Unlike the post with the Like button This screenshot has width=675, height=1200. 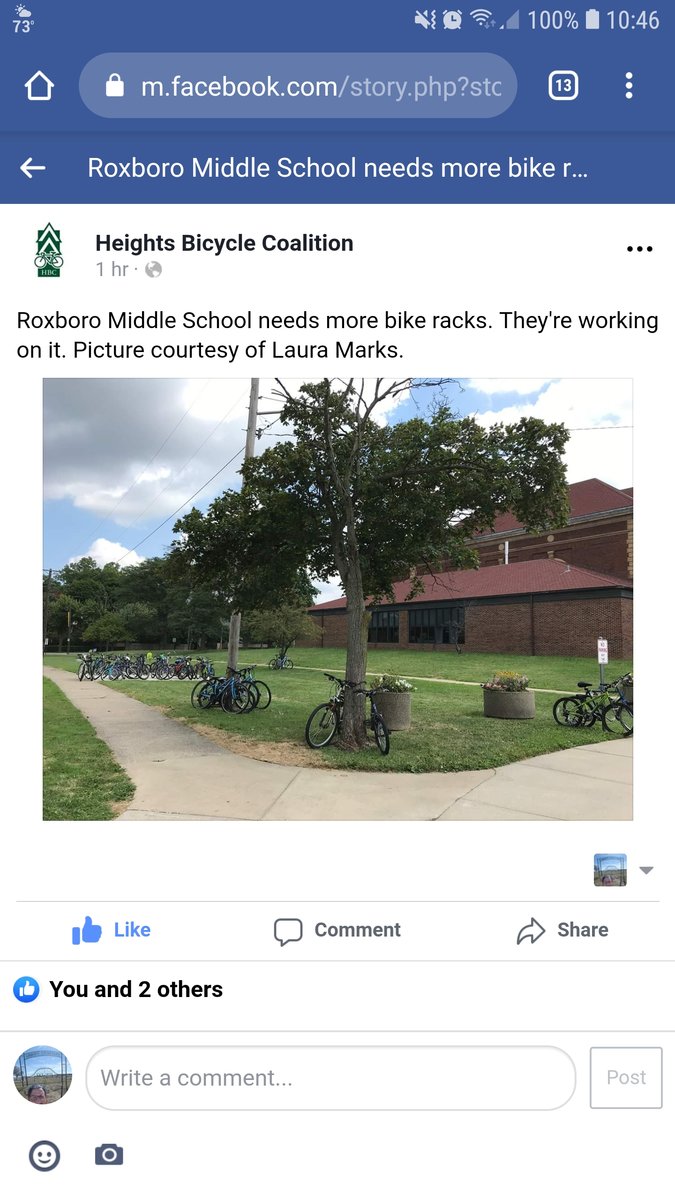111,930
